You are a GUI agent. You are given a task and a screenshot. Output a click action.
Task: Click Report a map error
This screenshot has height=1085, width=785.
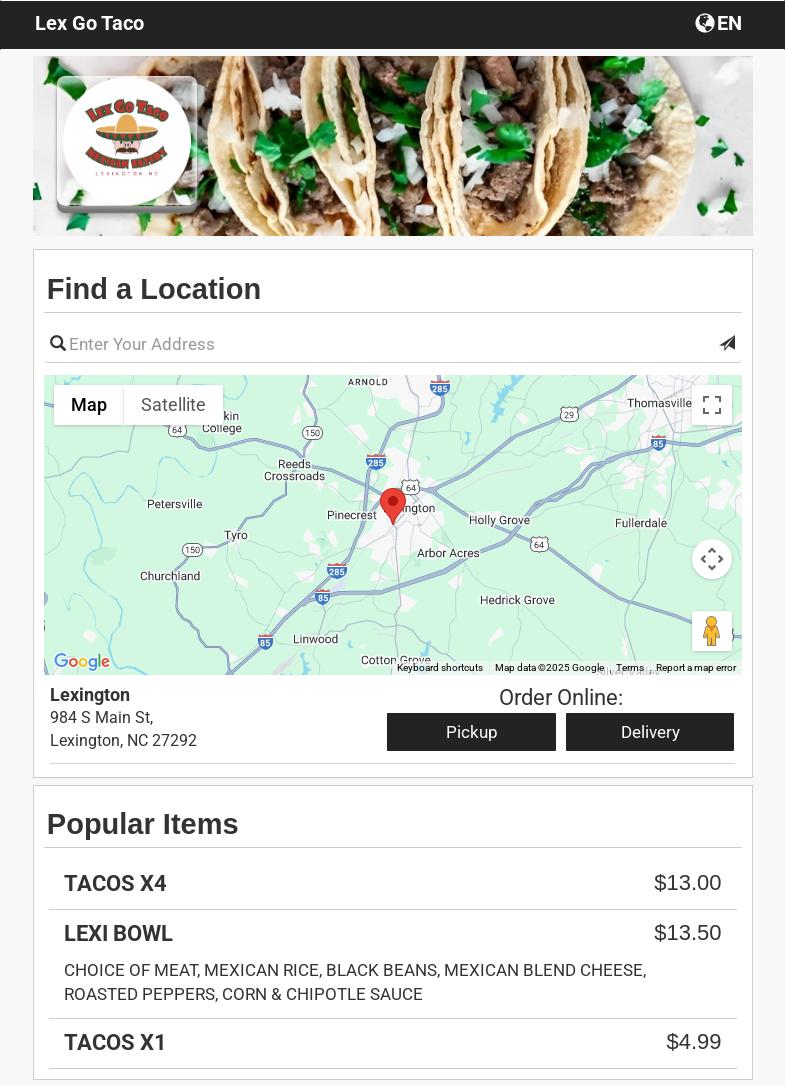coord(695,667)
